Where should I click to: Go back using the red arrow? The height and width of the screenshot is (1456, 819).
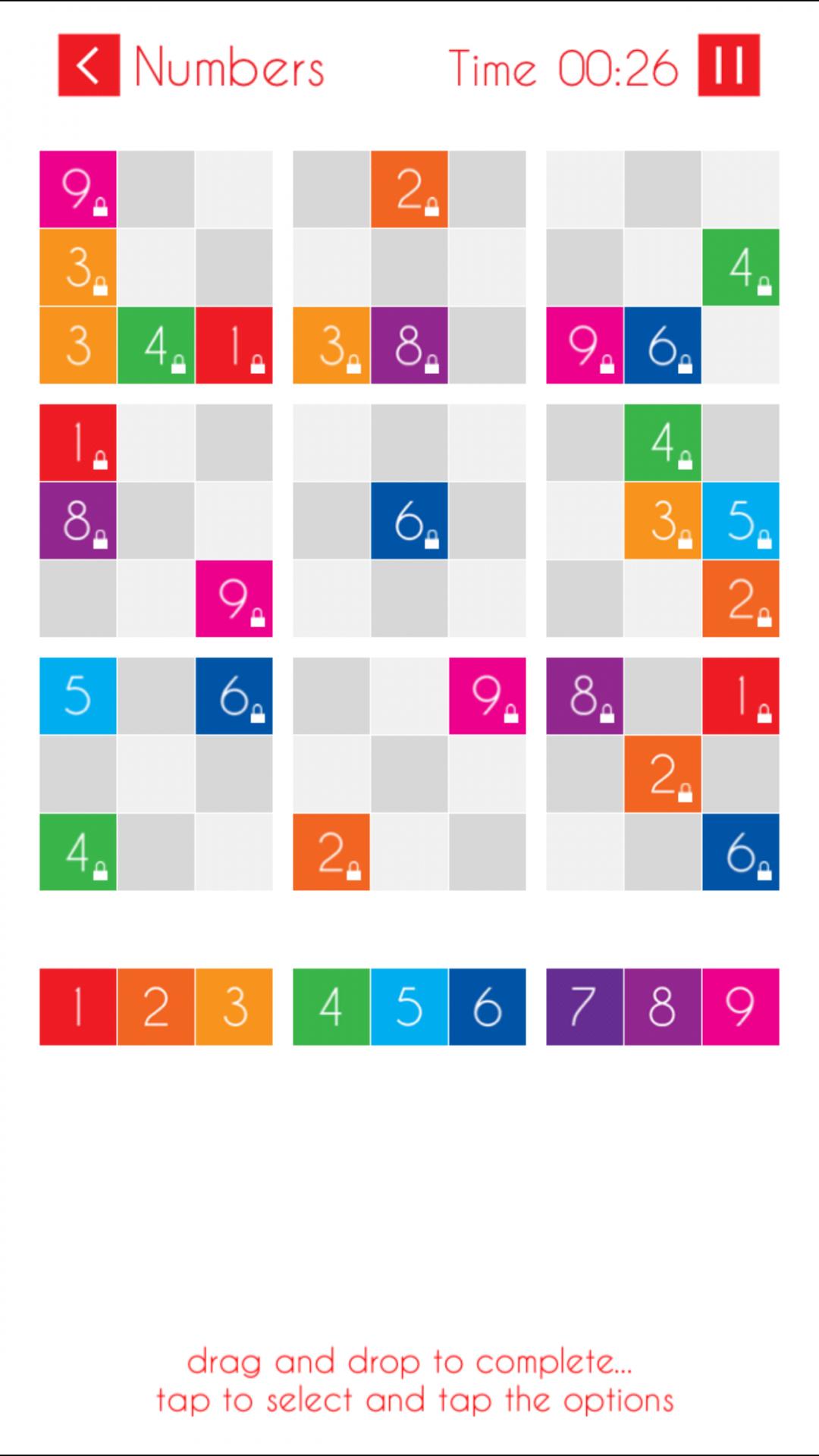pos(89,65)
